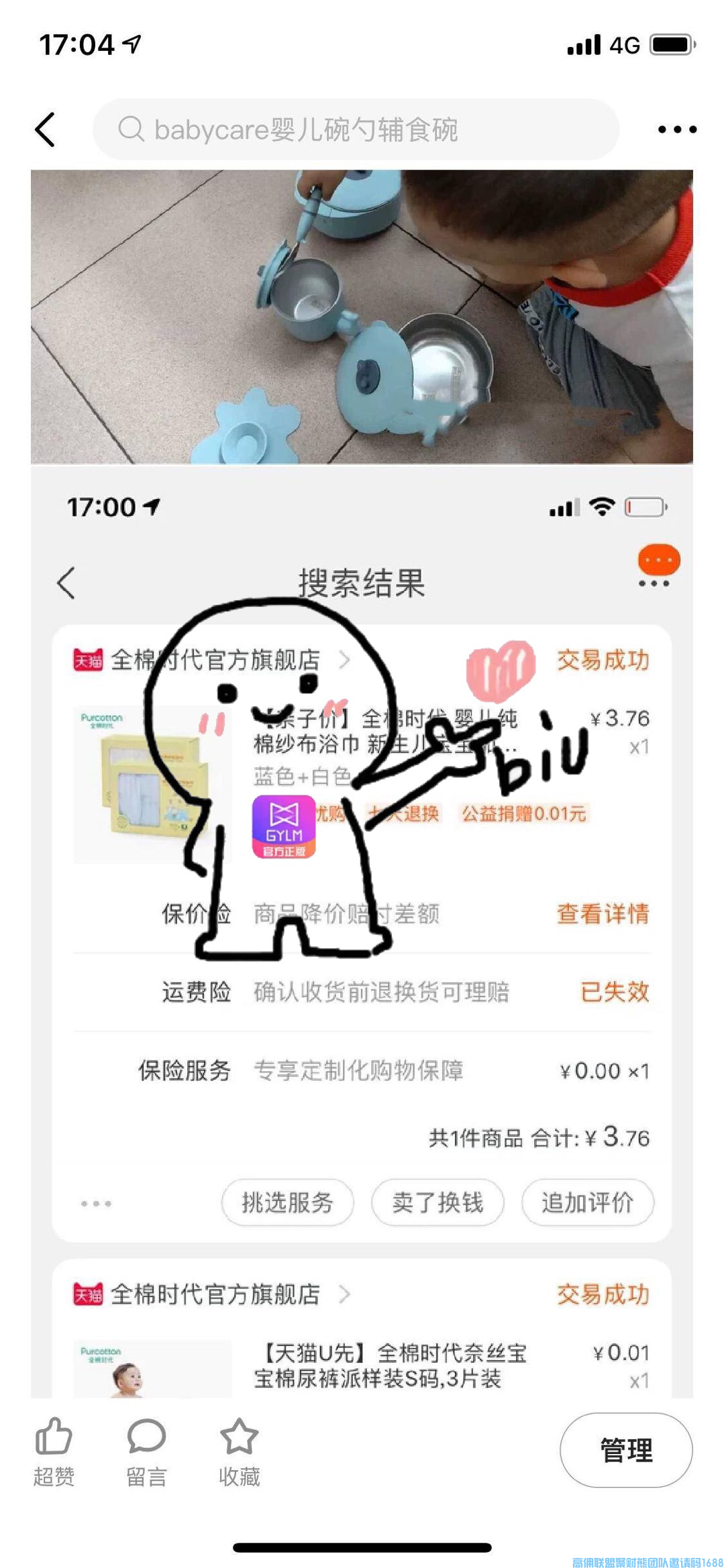The width and height of the screenshot is (724, 1568).
Task: Open the babycare search box
Action: point(356,129)
